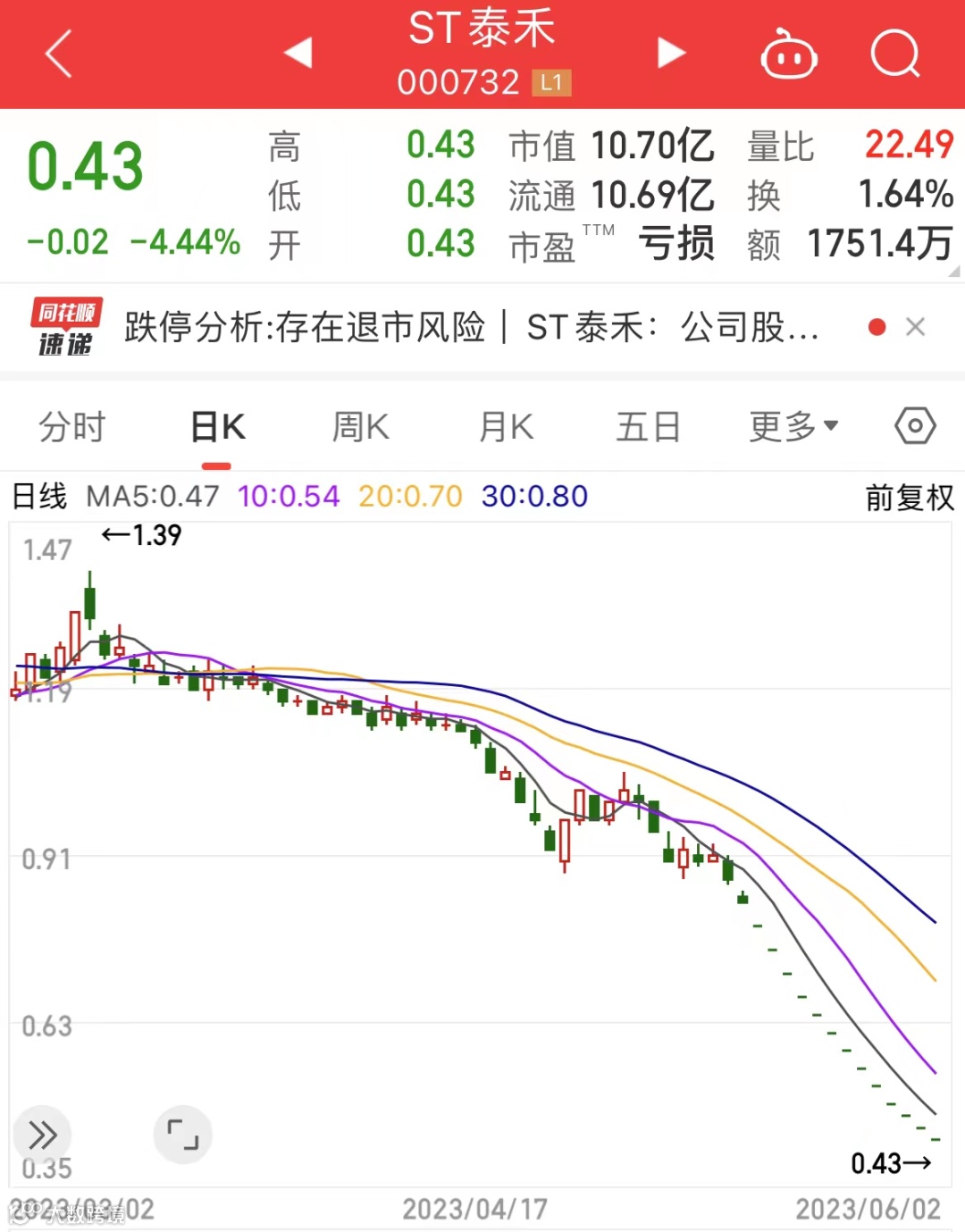The image size is (965, 1232).
Task: Open chart settings hexagon icon
Action: [x=915, y=426]
